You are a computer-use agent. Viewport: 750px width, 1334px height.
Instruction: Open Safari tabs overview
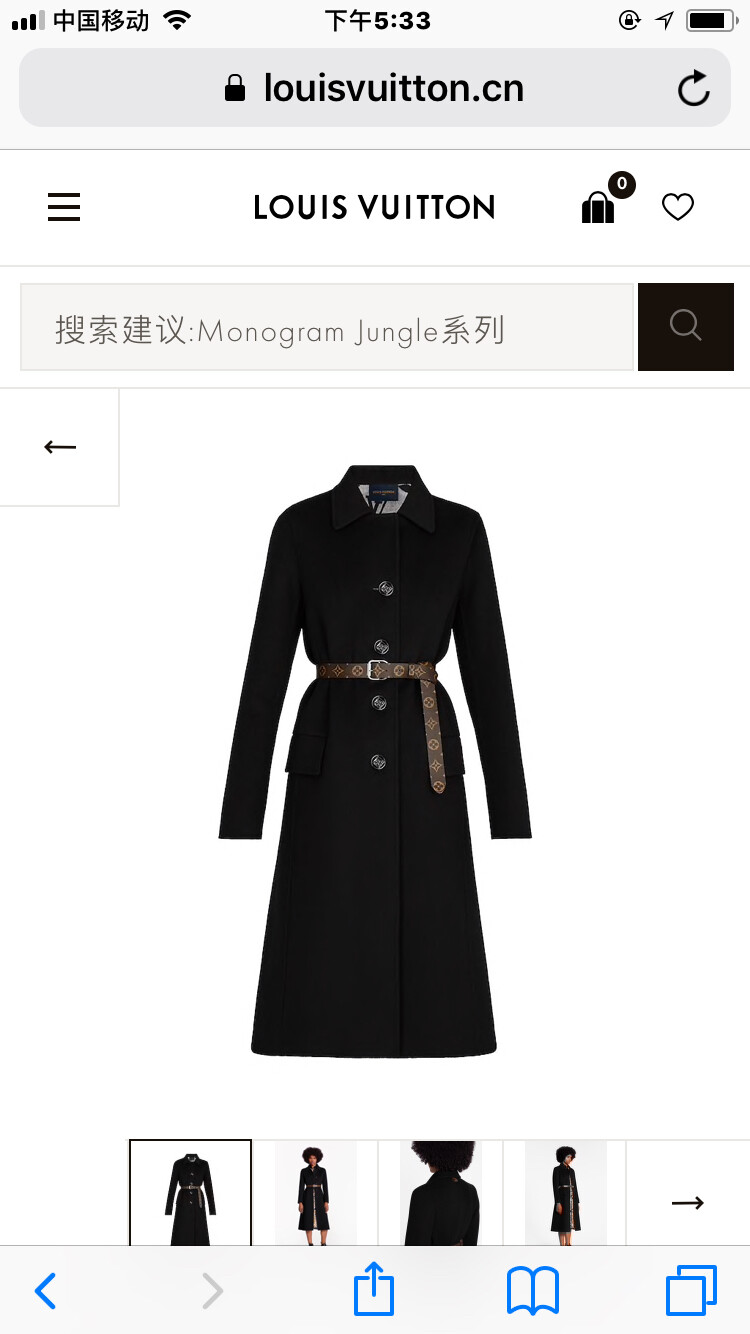692,1290
